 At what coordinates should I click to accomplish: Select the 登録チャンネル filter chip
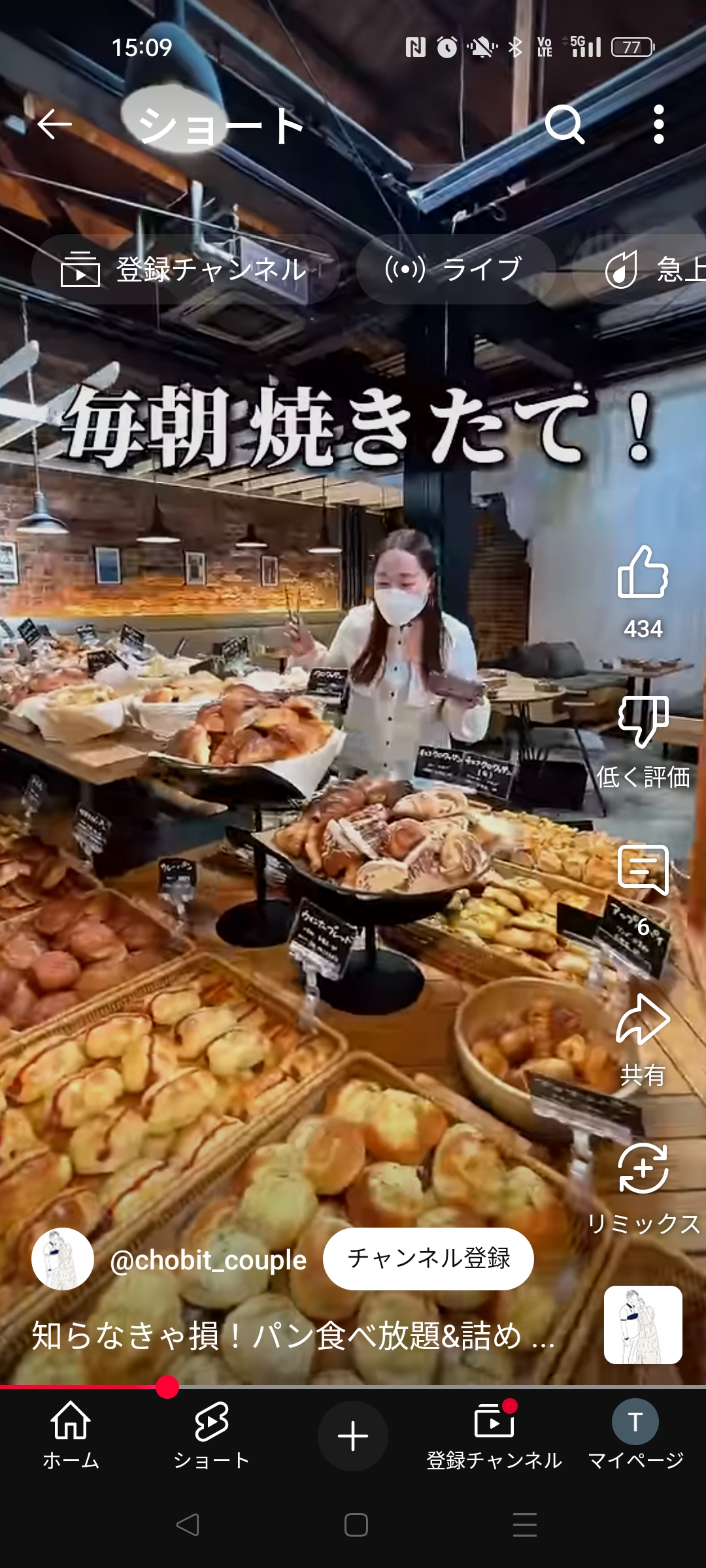coord(186,269)
